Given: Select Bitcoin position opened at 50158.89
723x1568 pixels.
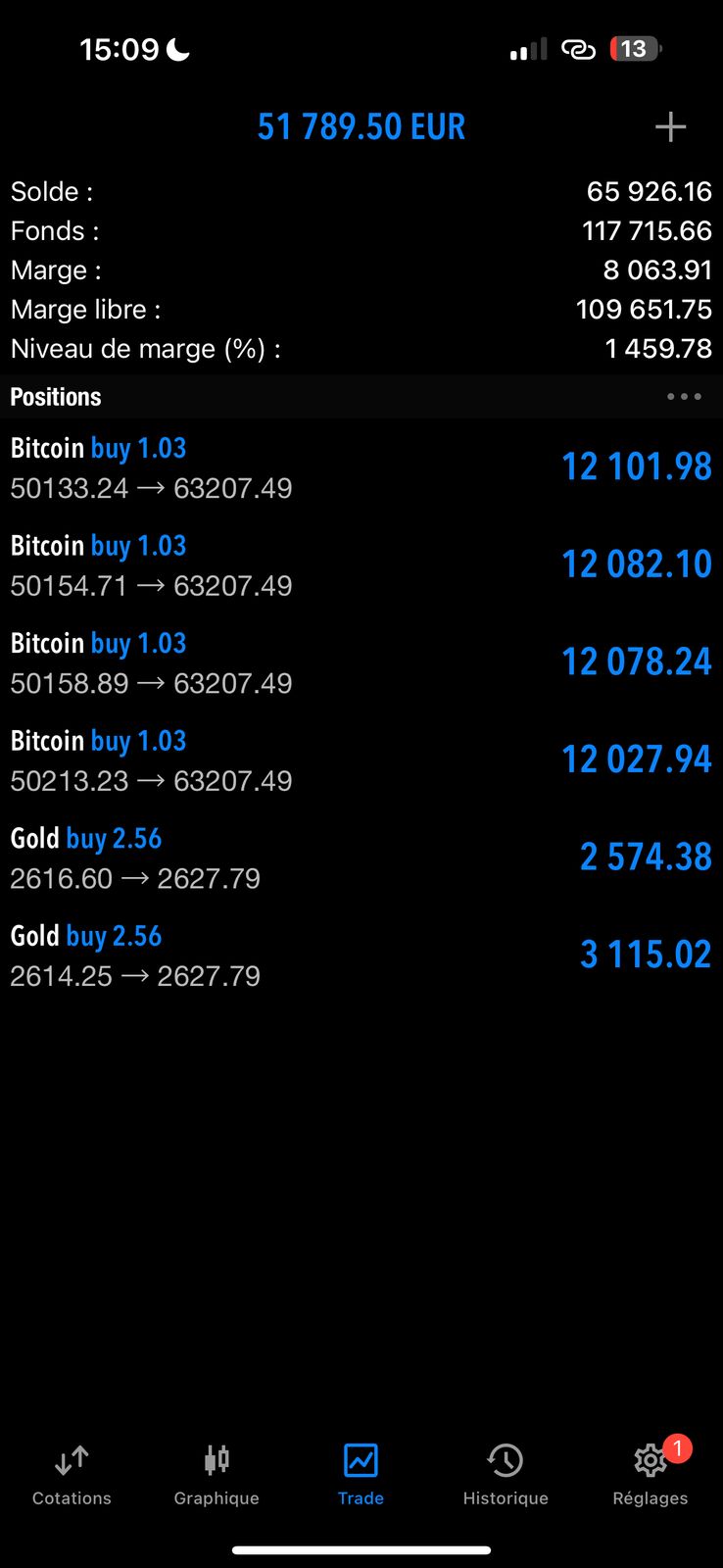Looking at the screenshot, I should 361,662.
